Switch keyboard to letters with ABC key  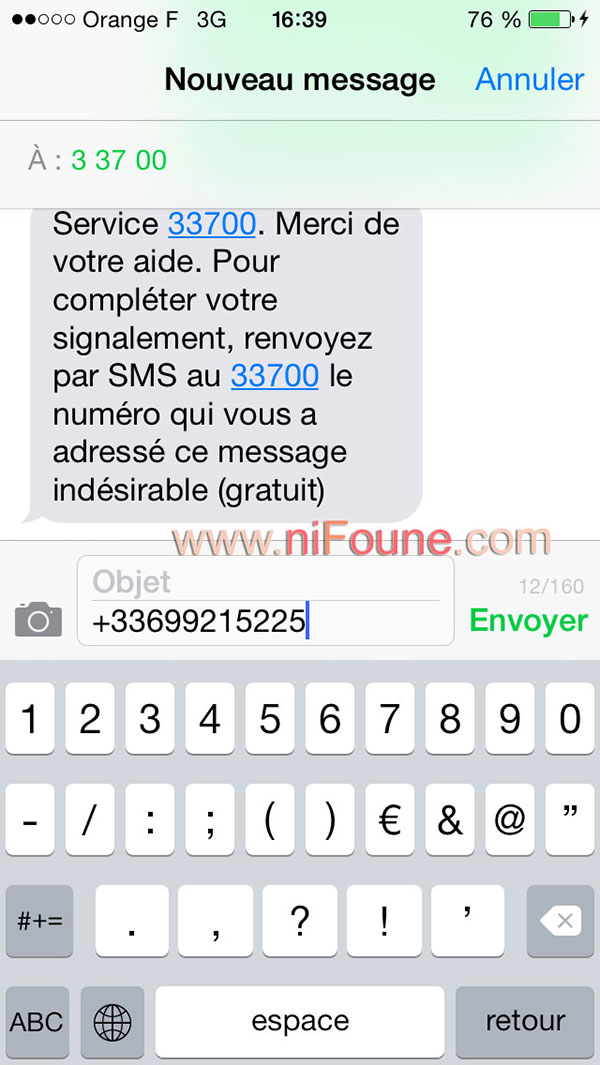(x=37, y=1020)
